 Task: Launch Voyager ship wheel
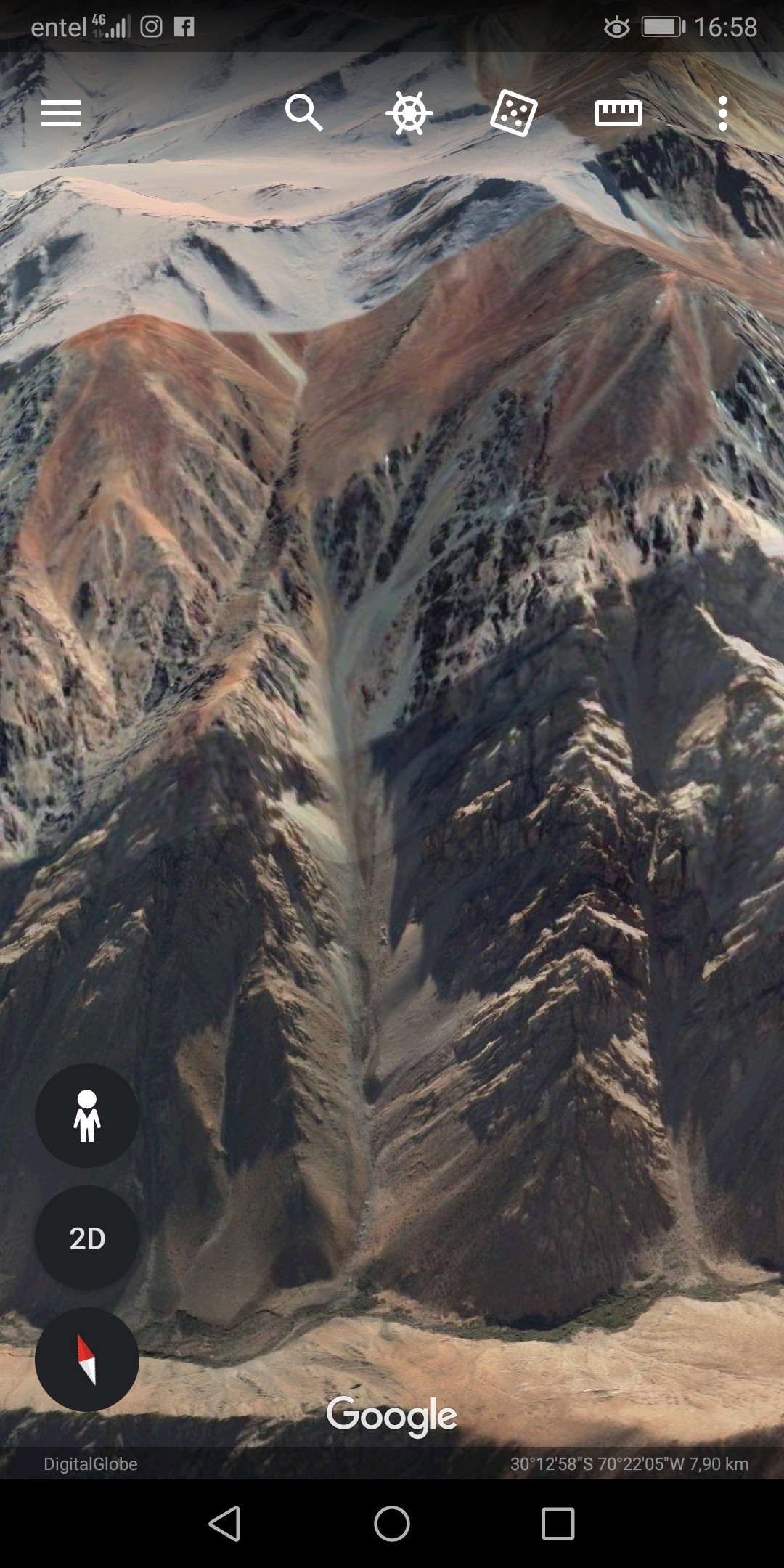(x=409, y=113)
